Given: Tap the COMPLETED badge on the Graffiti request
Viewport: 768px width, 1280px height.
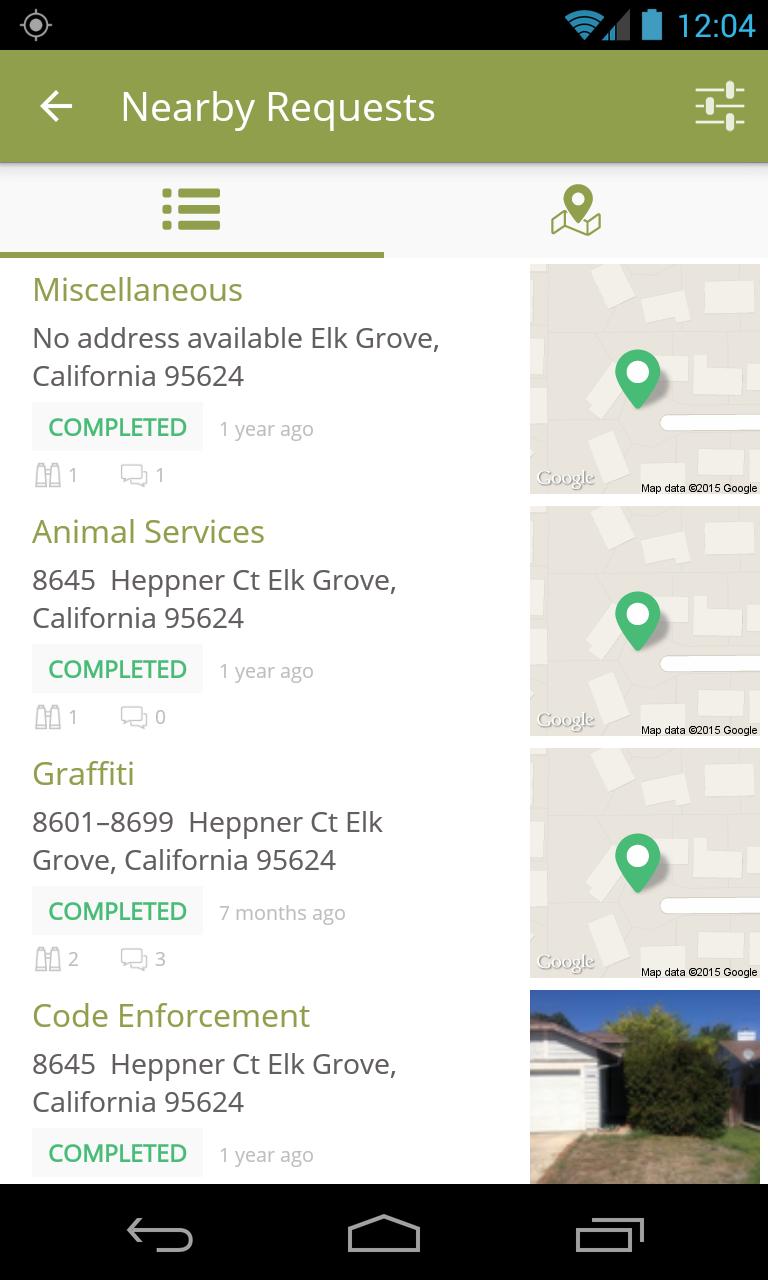Looking at the screenshot, I should (x=117, y=910).
